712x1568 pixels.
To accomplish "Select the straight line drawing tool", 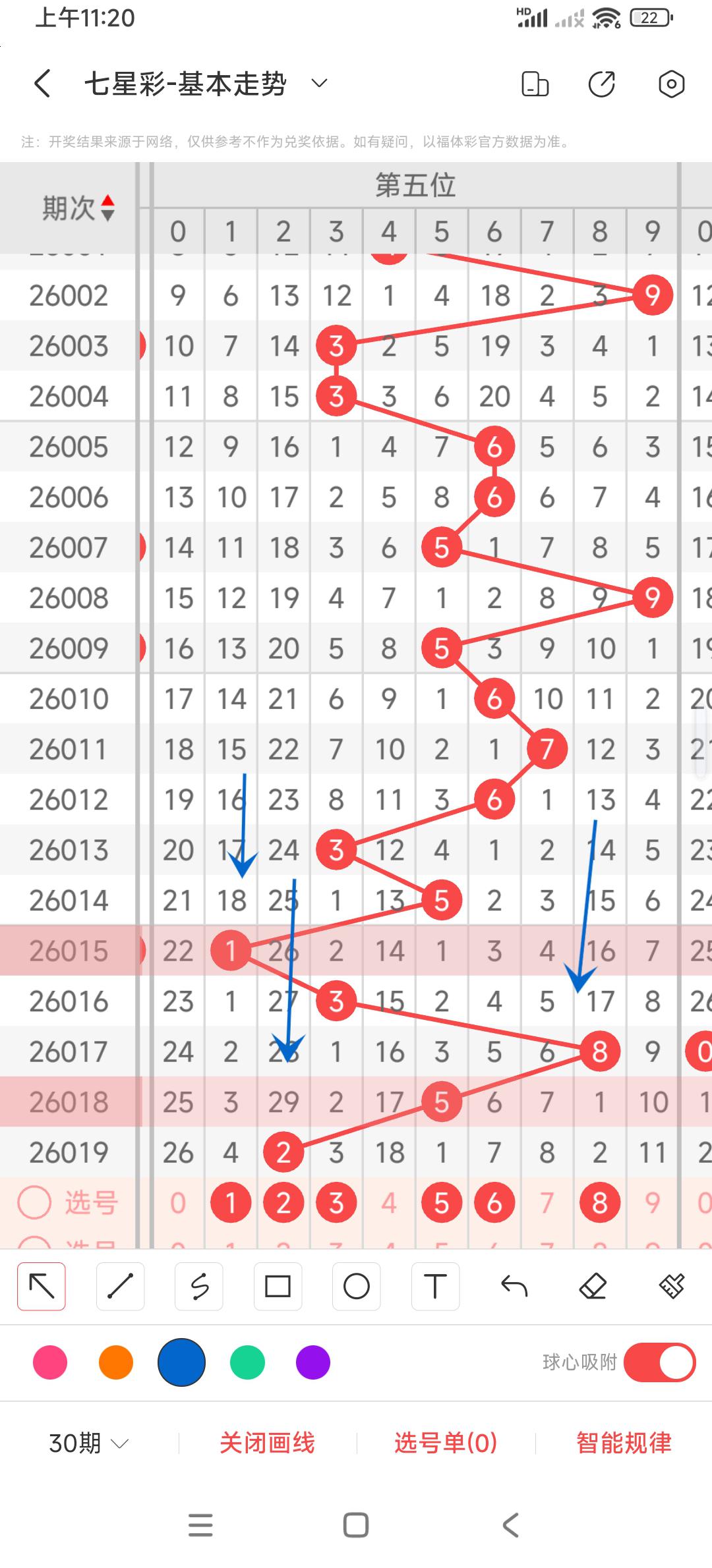I will (120, 1286).
